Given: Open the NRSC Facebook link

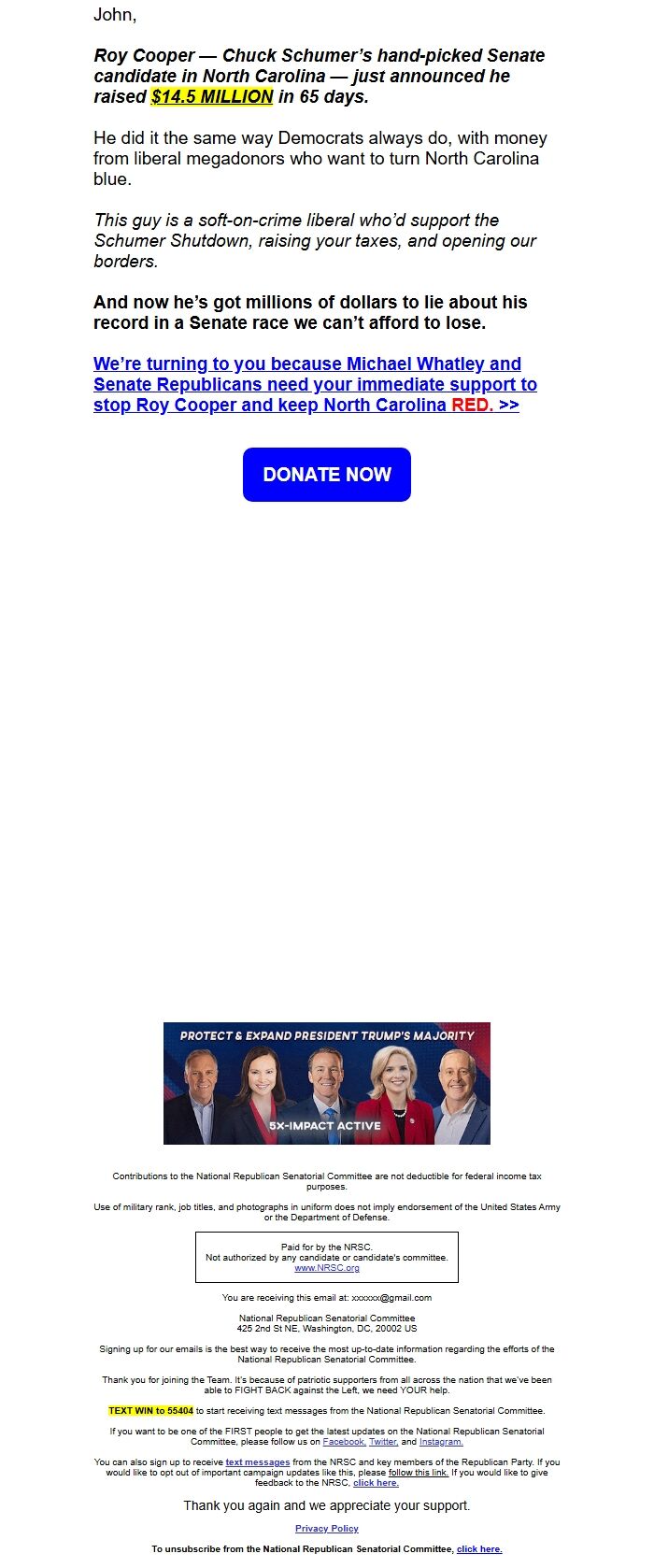Looking at the screenshot, I should pyautogui.click(x=344, y=1442).
